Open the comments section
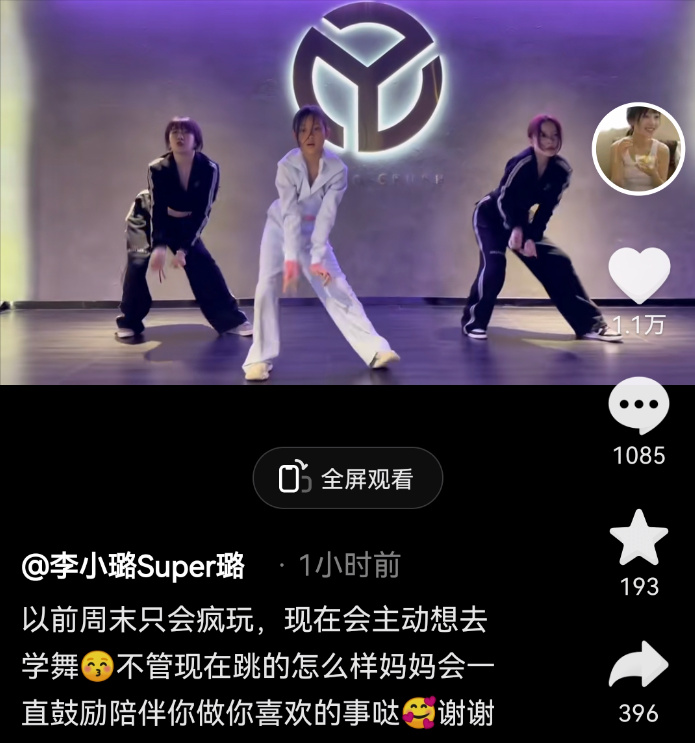The image size is (695, 743). pyautogui.click(x=639, y=407)
